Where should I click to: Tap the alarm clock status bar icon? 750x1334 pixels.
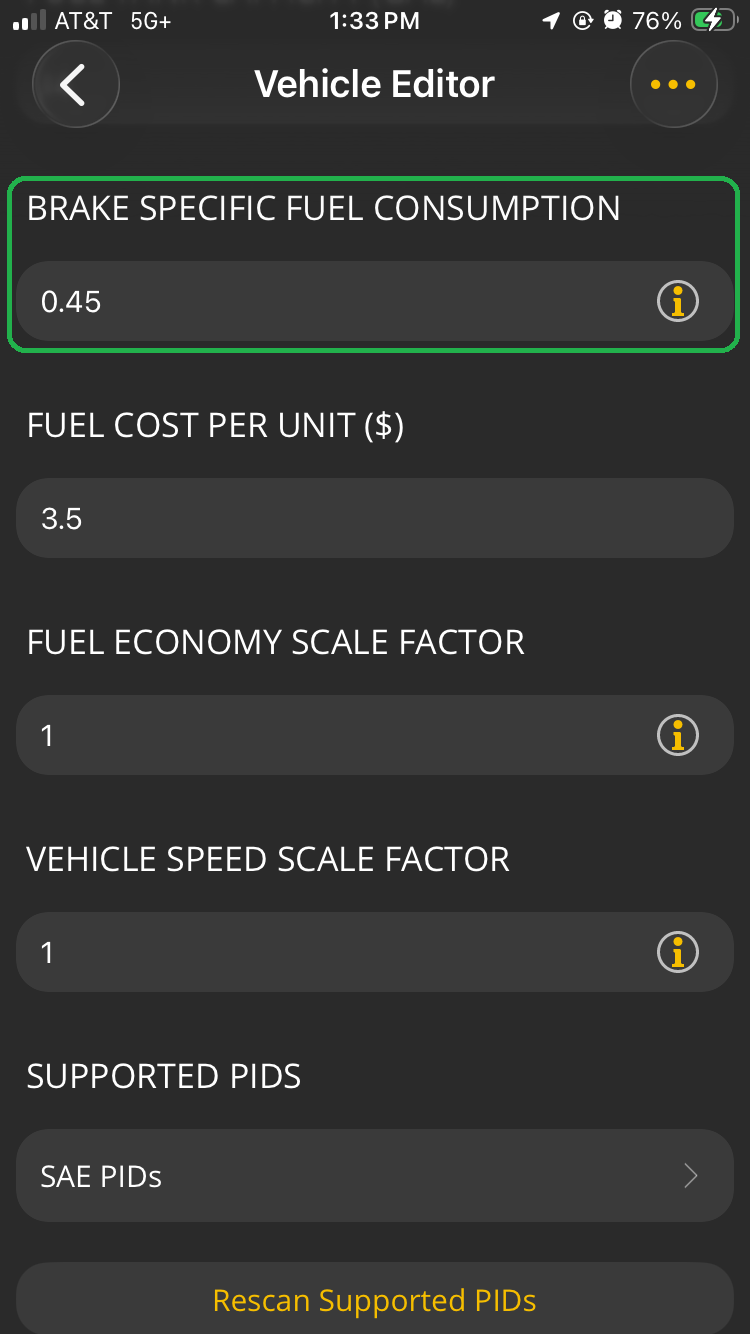pos(611,20)
